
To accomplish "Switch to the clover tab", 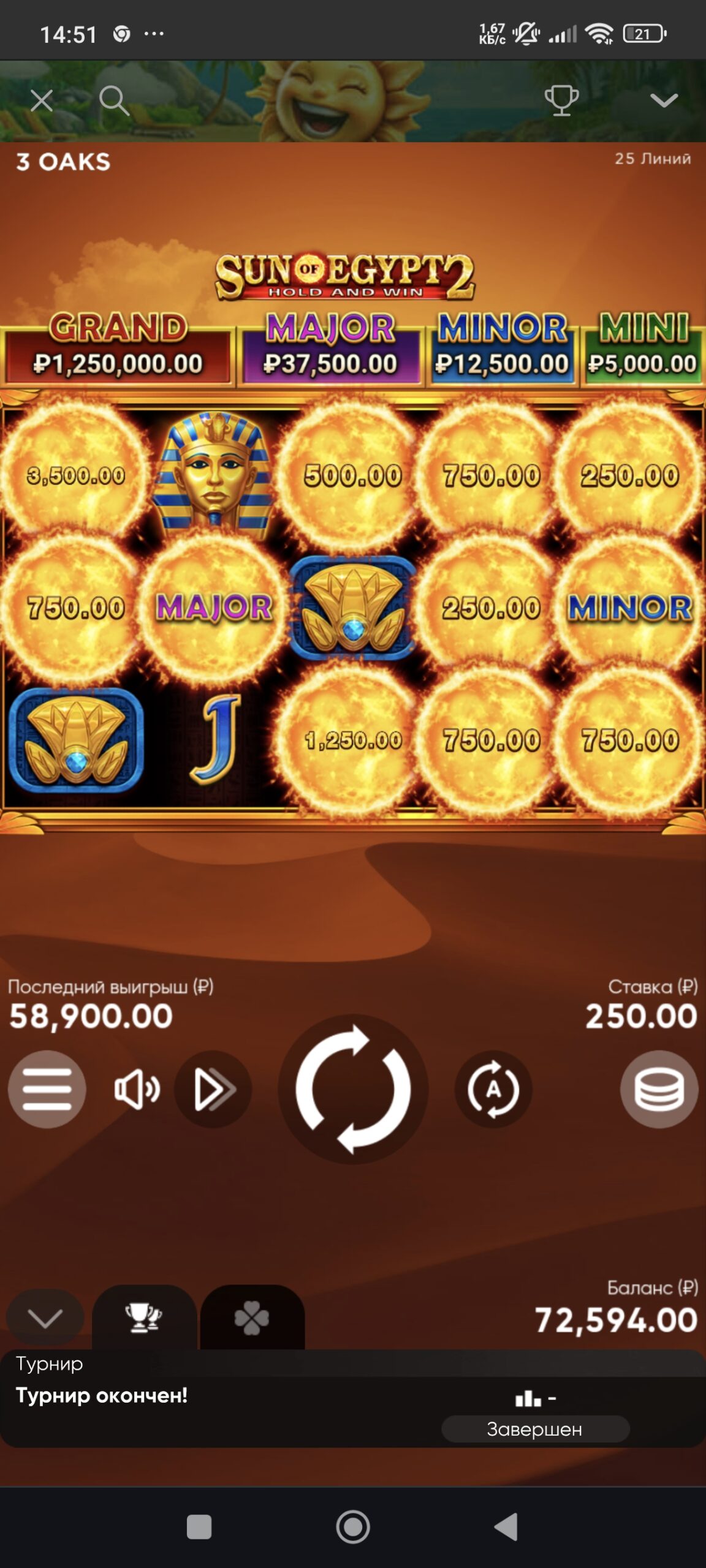I will pyautogui.click(x=252, y=1317).
